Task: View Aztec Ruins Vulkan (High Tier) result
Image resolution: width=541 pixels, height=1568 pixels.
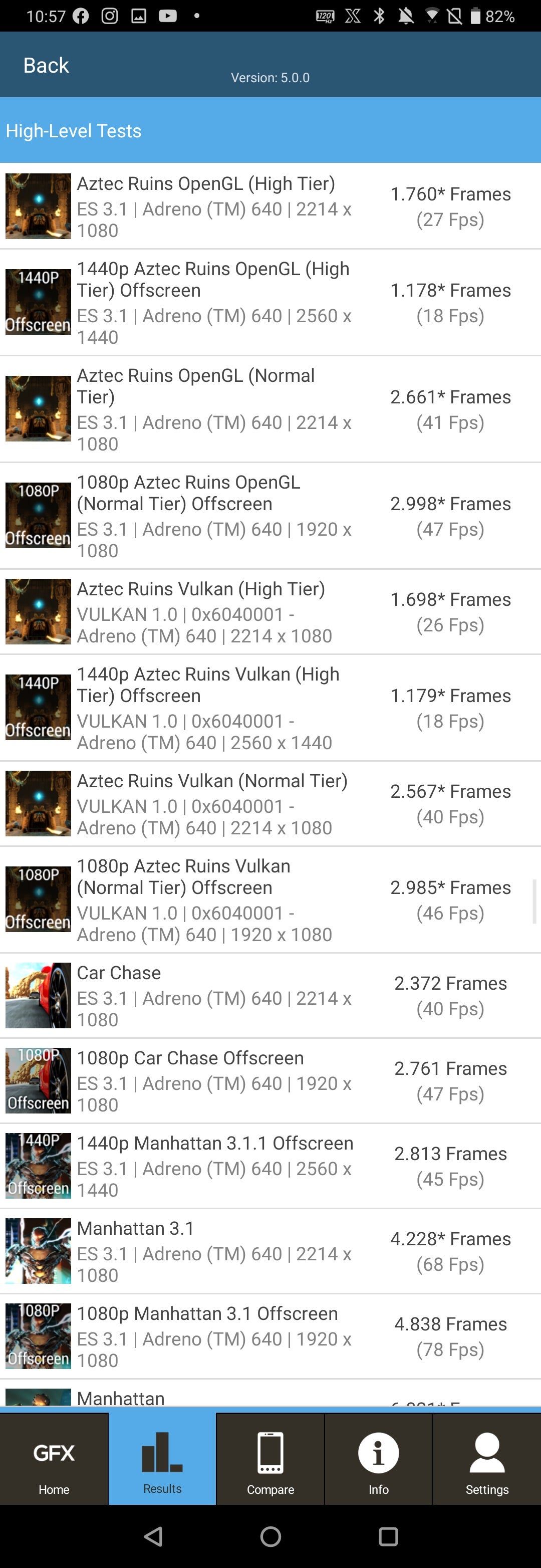Action: [x=270, y=612]
